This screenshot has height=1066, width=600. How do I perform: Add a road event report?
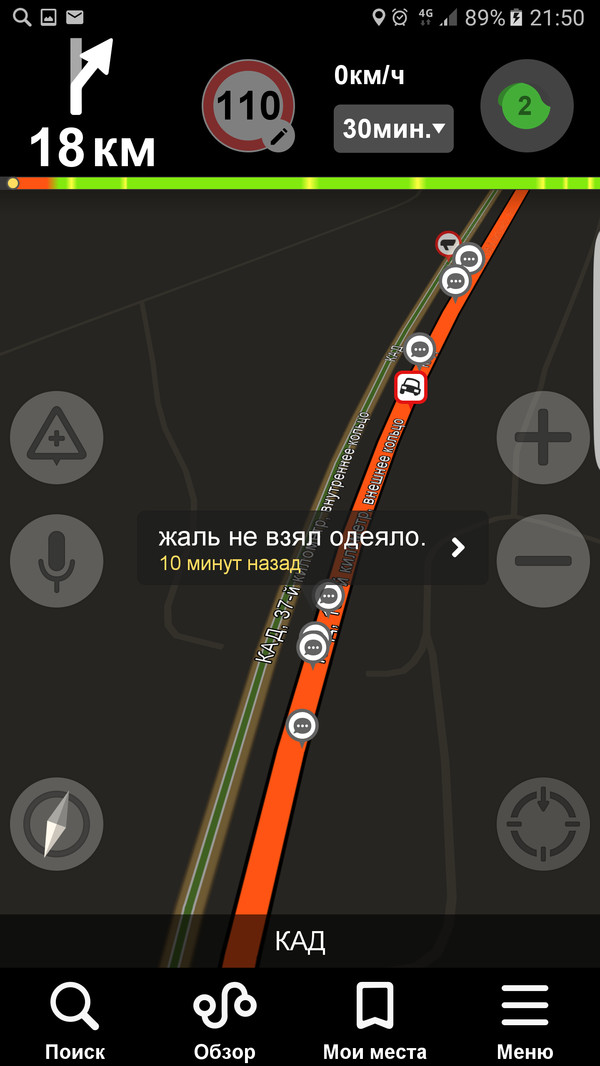57,438
